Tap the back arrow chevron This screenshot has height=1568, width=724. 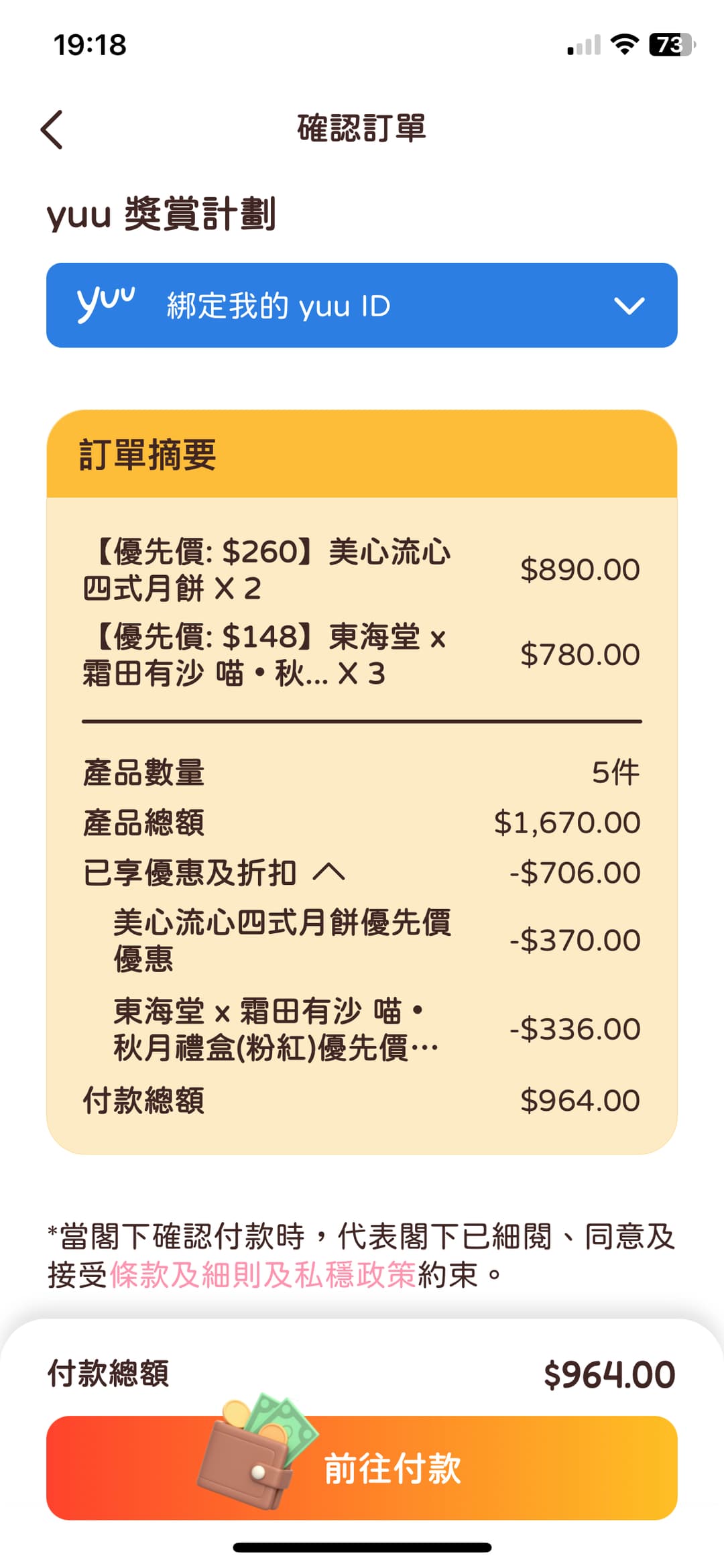54,129
